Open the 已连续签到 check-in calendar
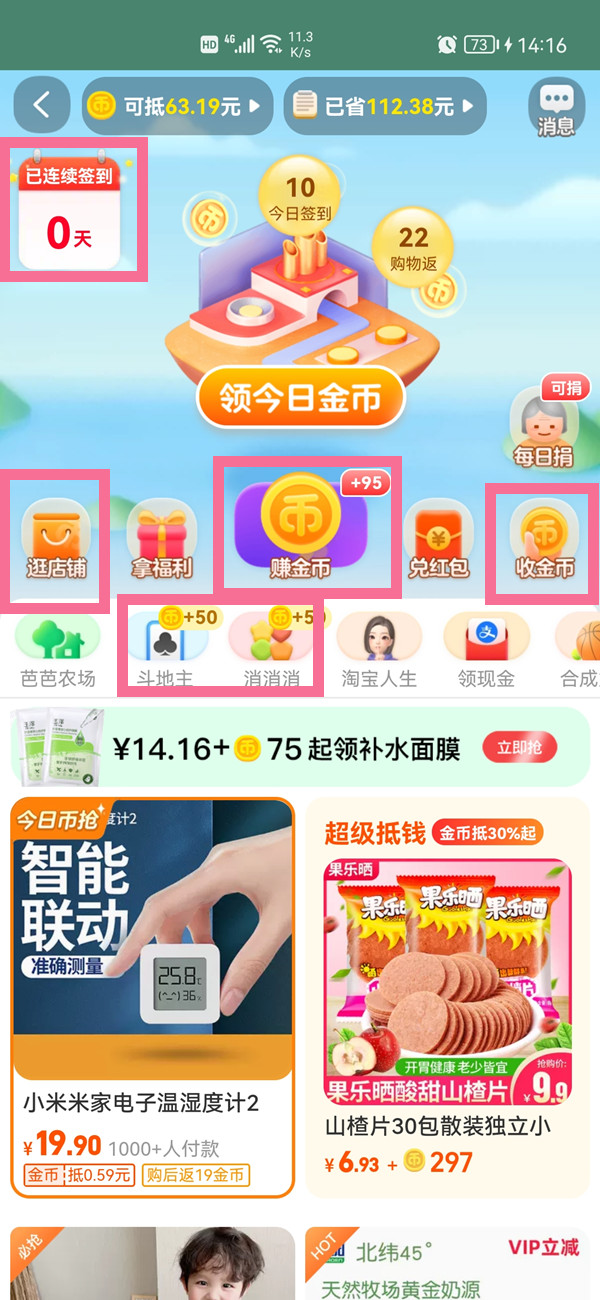Image resolution: width=600 pixels, height=1300 pixels. coord(70,210)
